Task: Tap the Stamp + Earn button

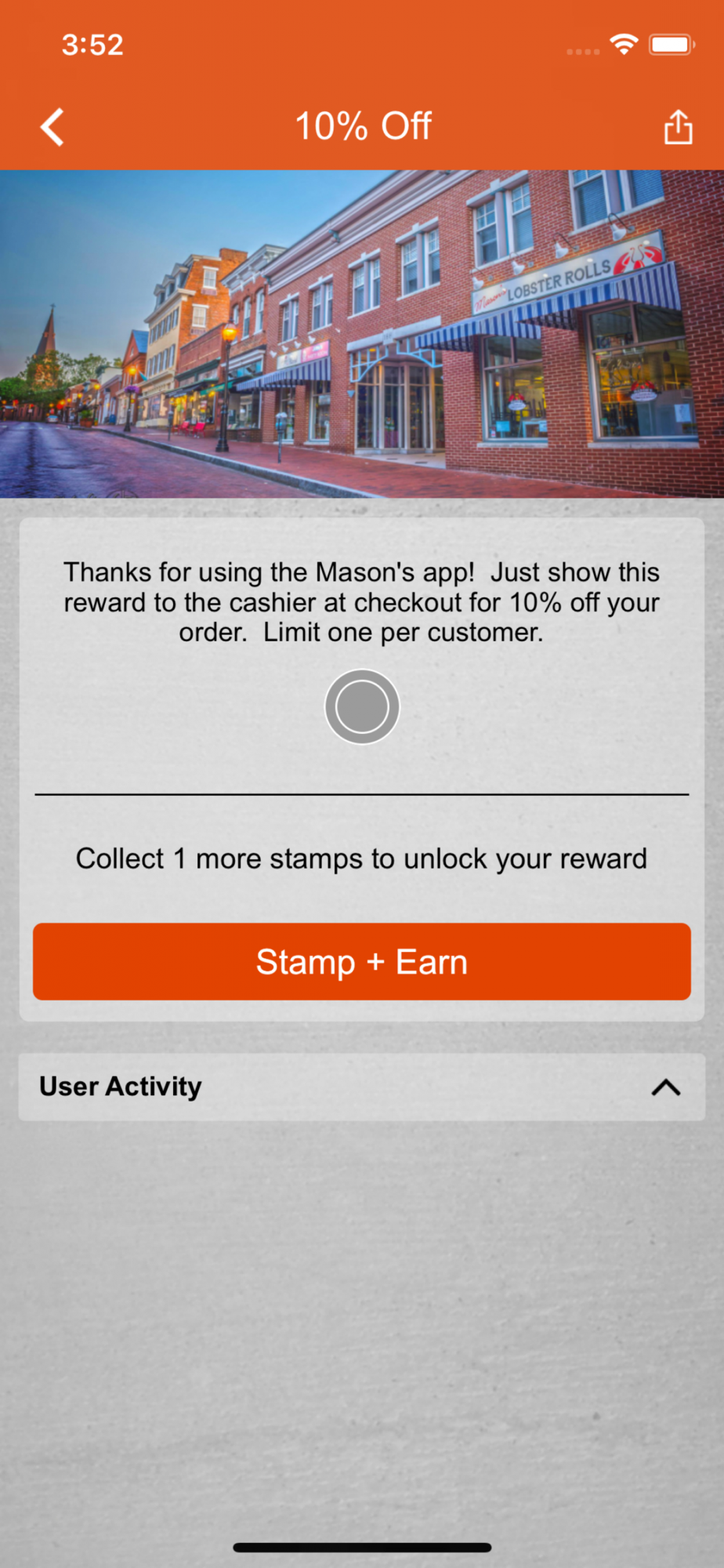Action: pos(362,961)
